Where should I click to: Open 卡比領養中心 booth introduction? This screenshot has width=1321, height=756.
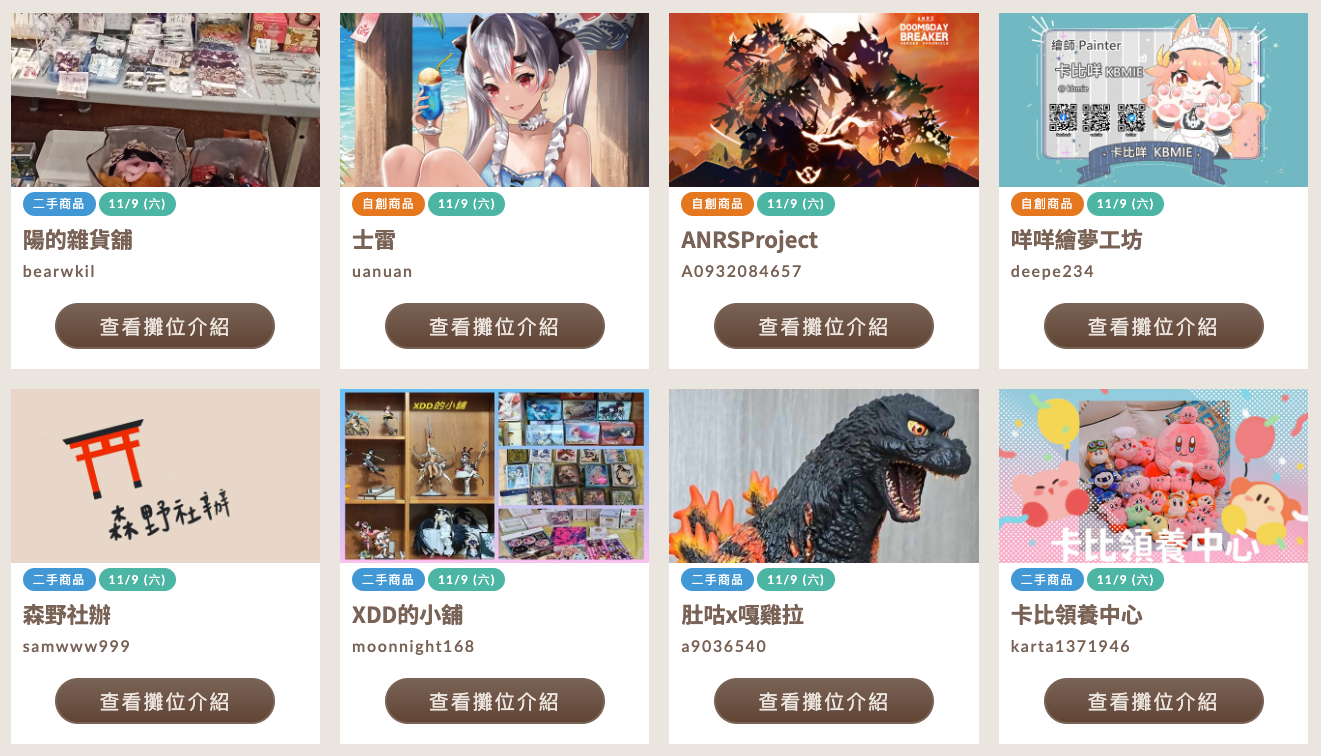pos(1153,701)
